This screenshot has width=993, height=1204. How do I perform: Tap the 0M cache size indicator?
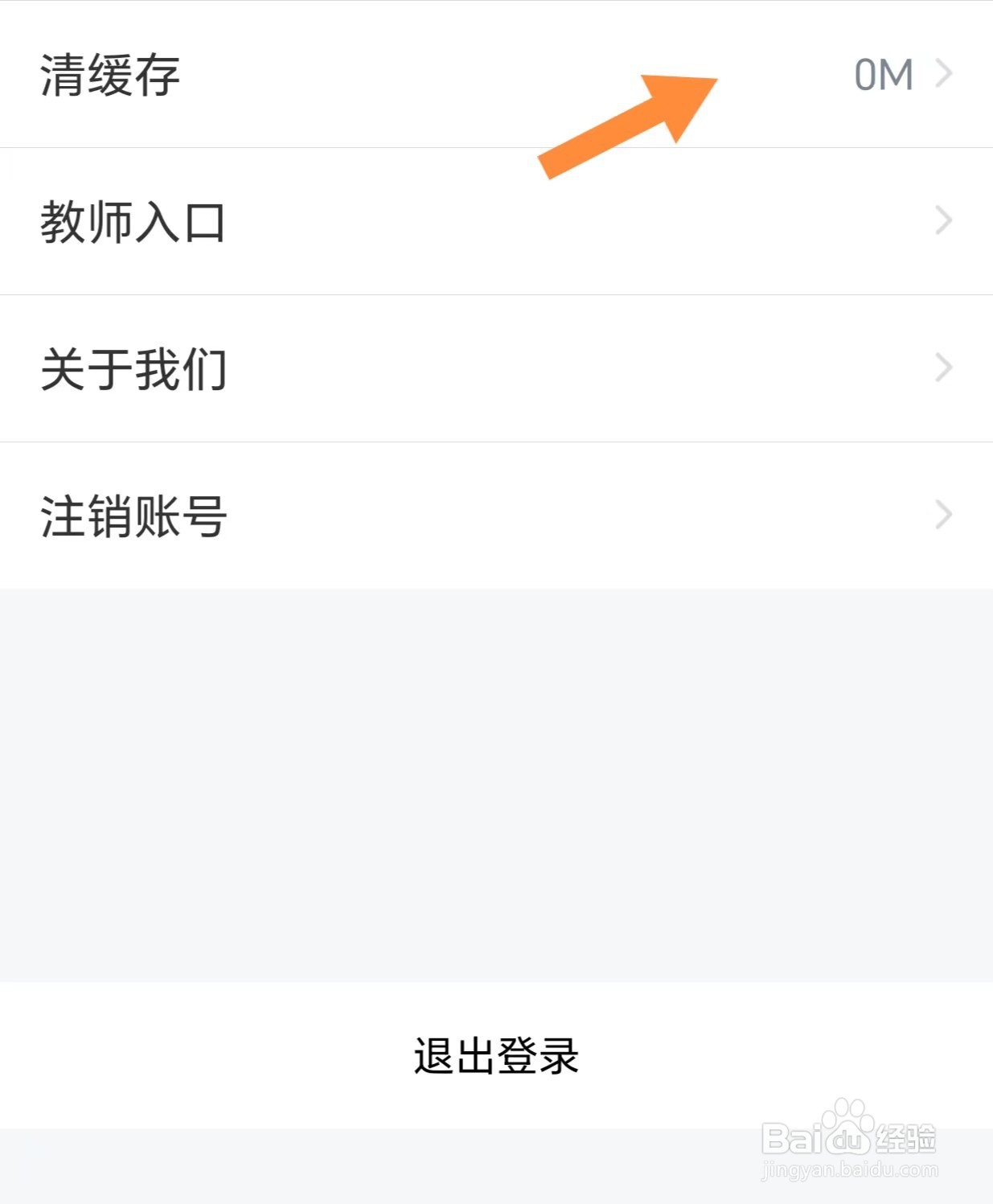pos(884,74)
